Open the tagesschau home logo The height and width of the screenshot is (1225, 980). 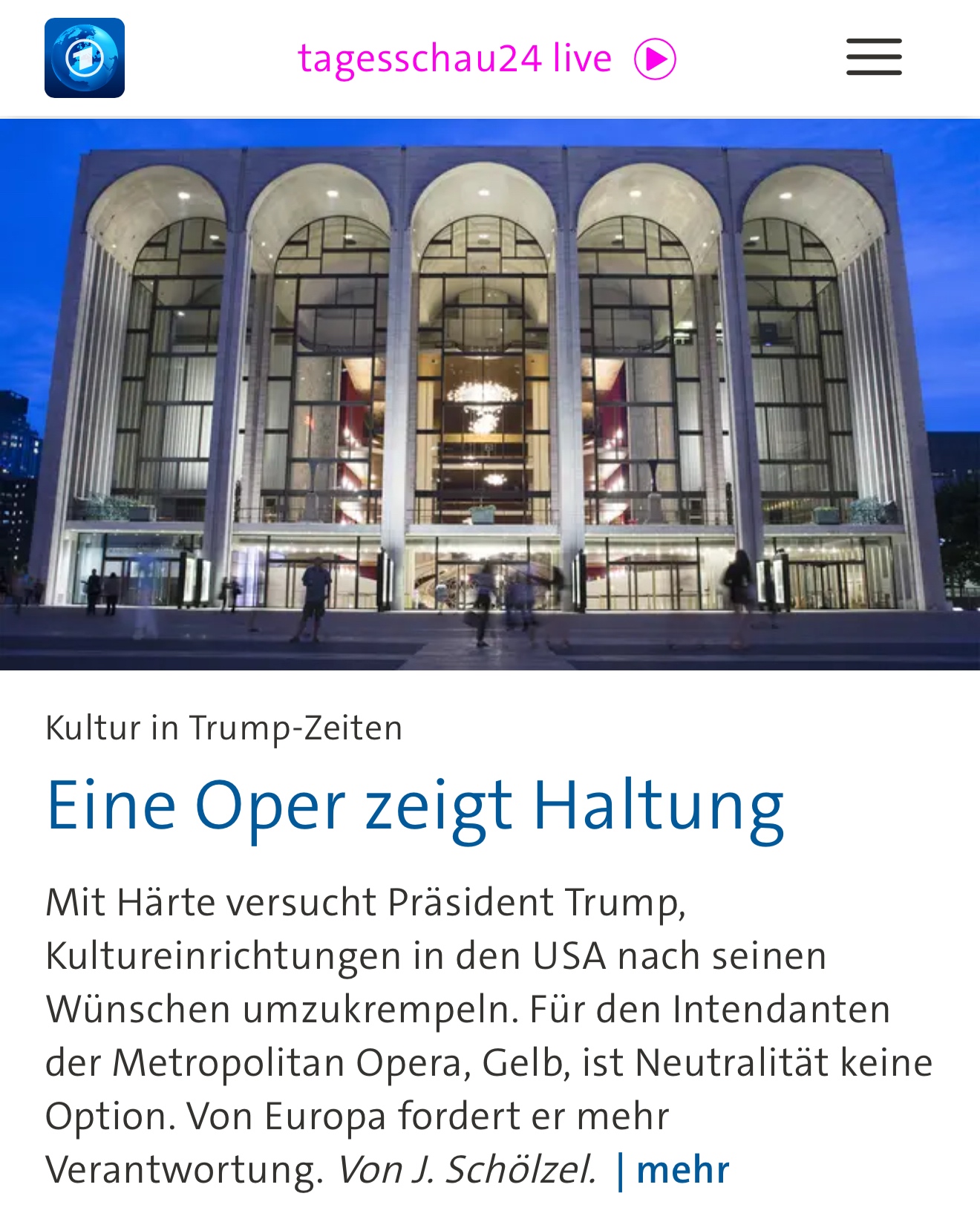(84, 58)
